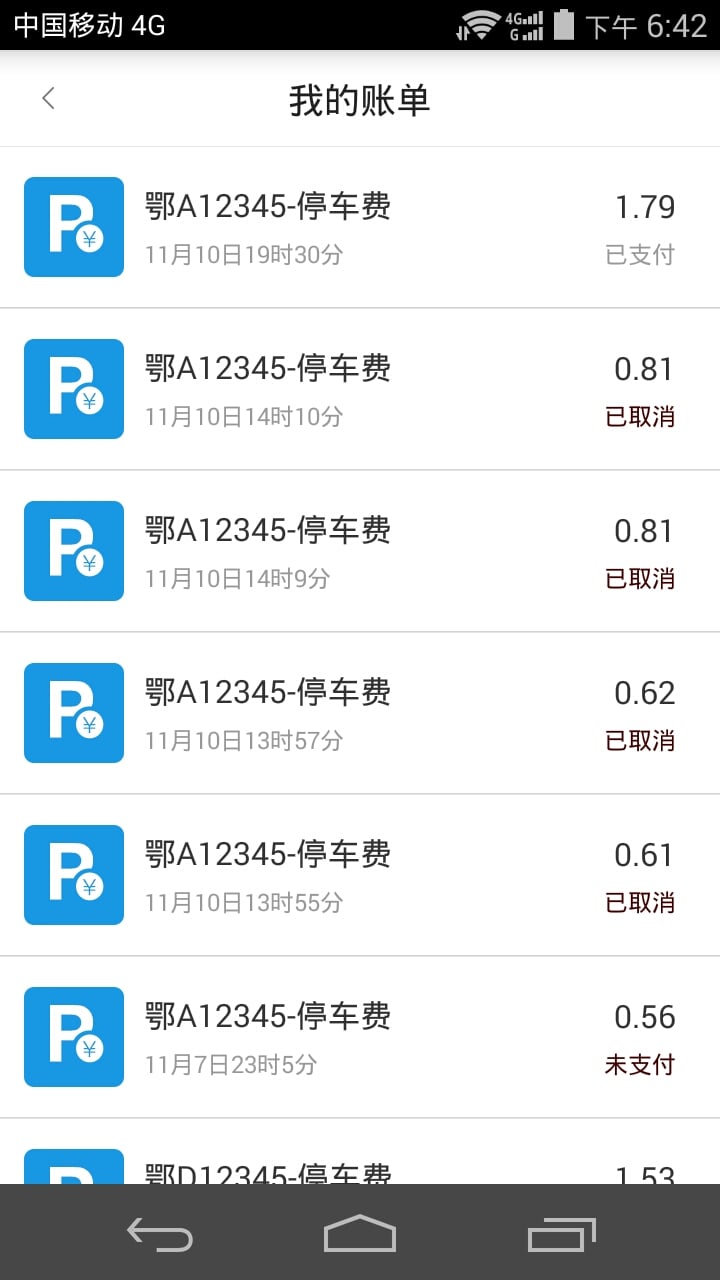Open the recent apps view
720x1280 pixels.
pos(562,1234)
